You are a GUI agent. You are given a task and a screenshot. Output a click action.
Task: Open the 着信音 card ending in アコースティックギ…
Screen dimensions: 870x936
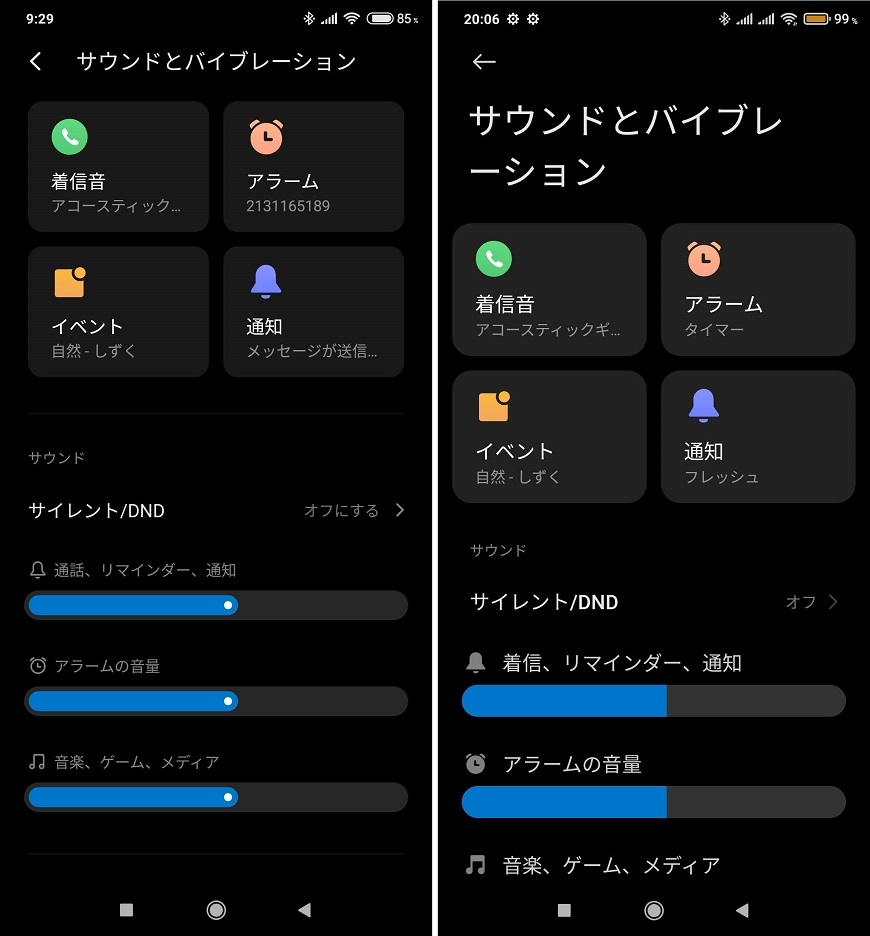549,290
